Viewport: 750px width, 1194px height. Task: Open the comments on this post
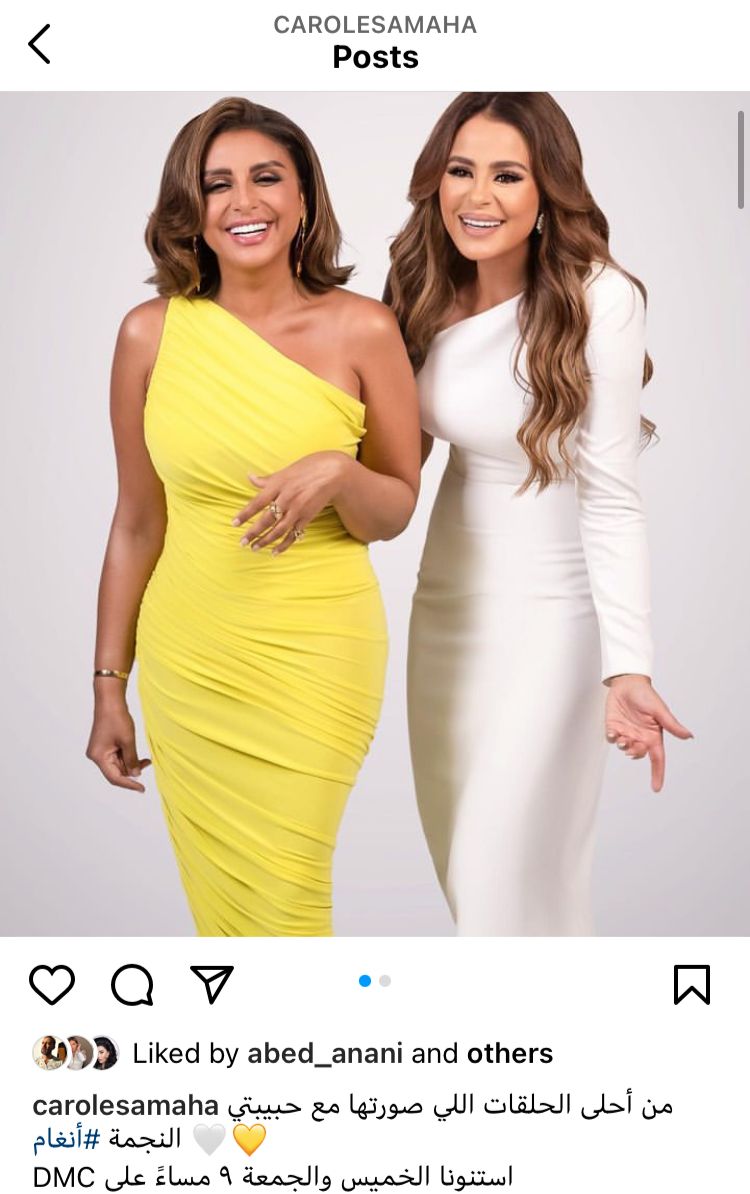tap(132, 984)
